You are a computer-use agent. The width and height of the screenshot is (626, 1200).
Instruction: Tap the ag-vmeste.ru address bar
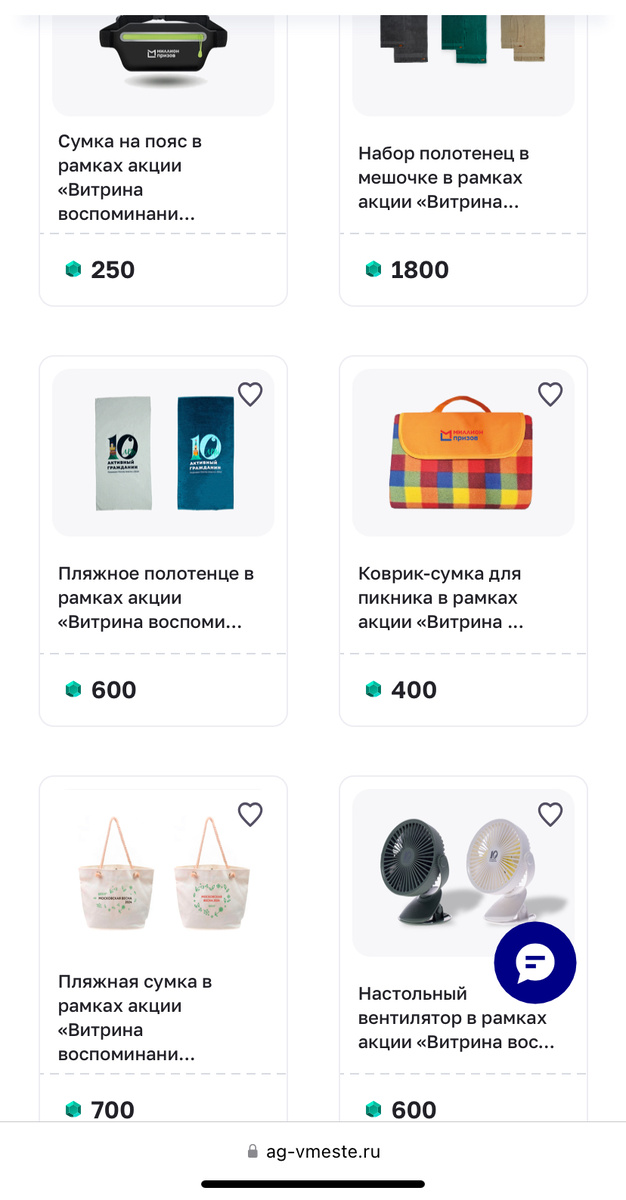pyautogui.click(x=313, y=1151)
